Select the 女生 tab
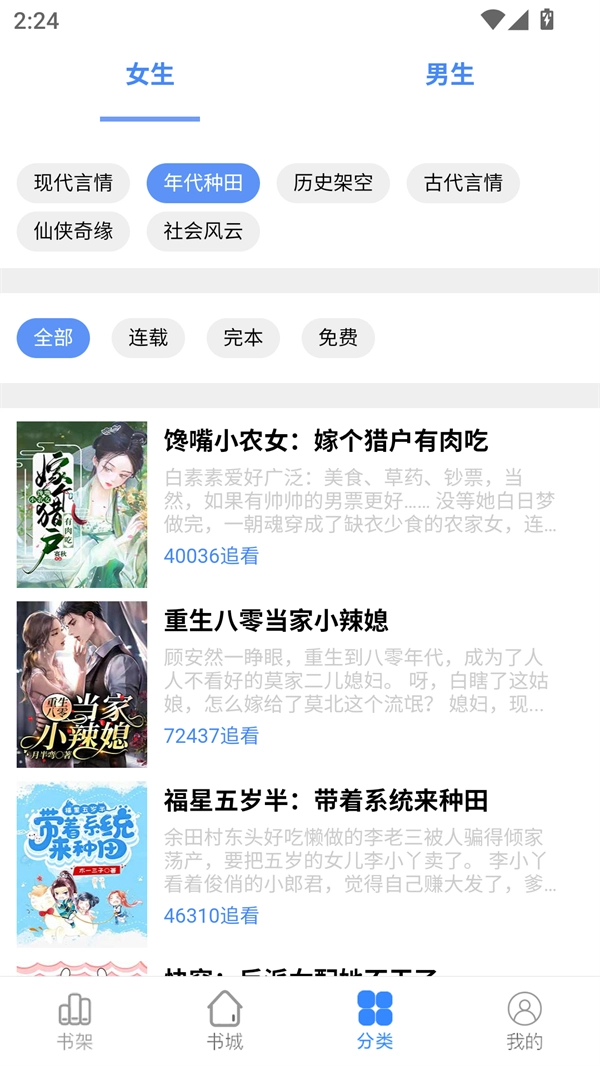Screen dimensions: 600x1066 (150, 75)
